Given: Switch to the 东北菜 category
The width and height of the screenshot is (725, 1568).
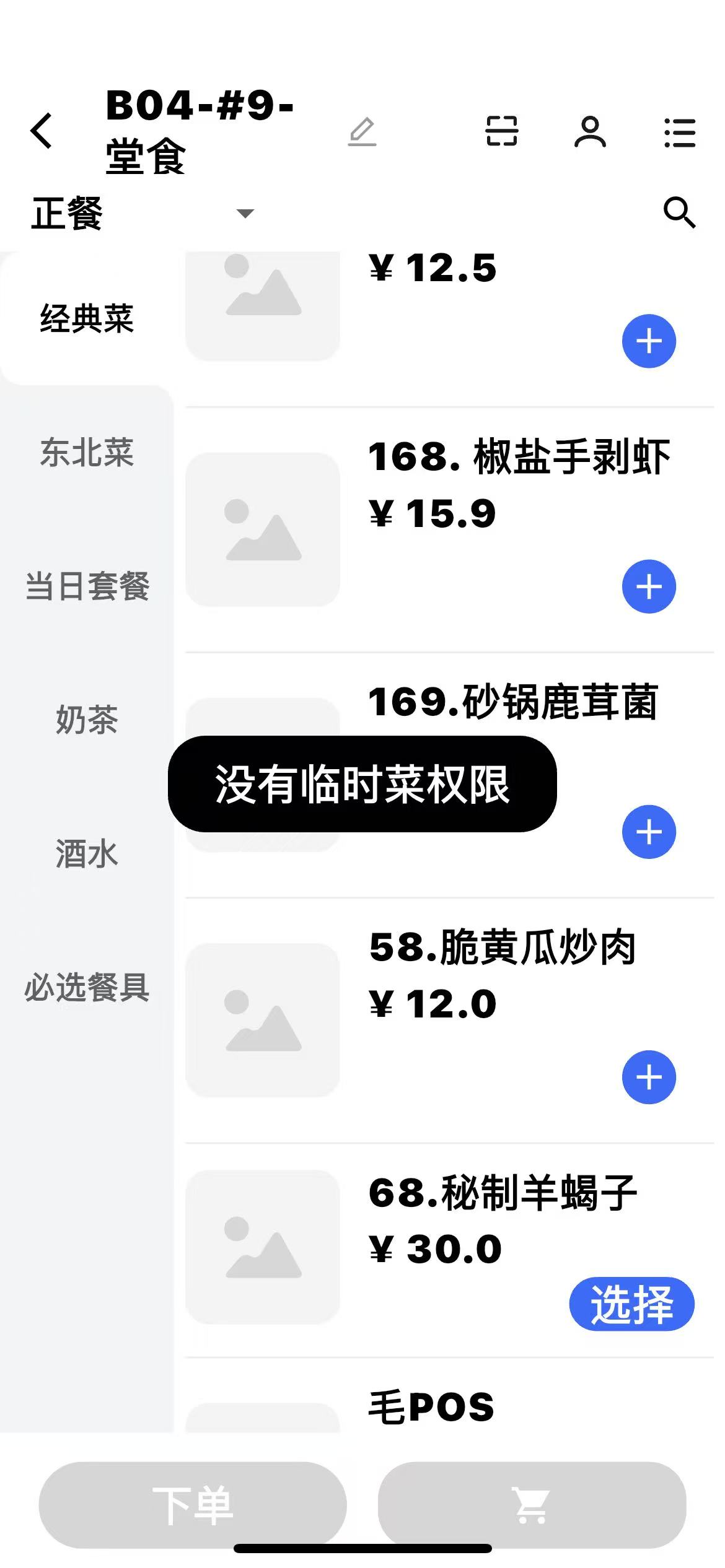Looking at the screenshot, I should (87, 452).
